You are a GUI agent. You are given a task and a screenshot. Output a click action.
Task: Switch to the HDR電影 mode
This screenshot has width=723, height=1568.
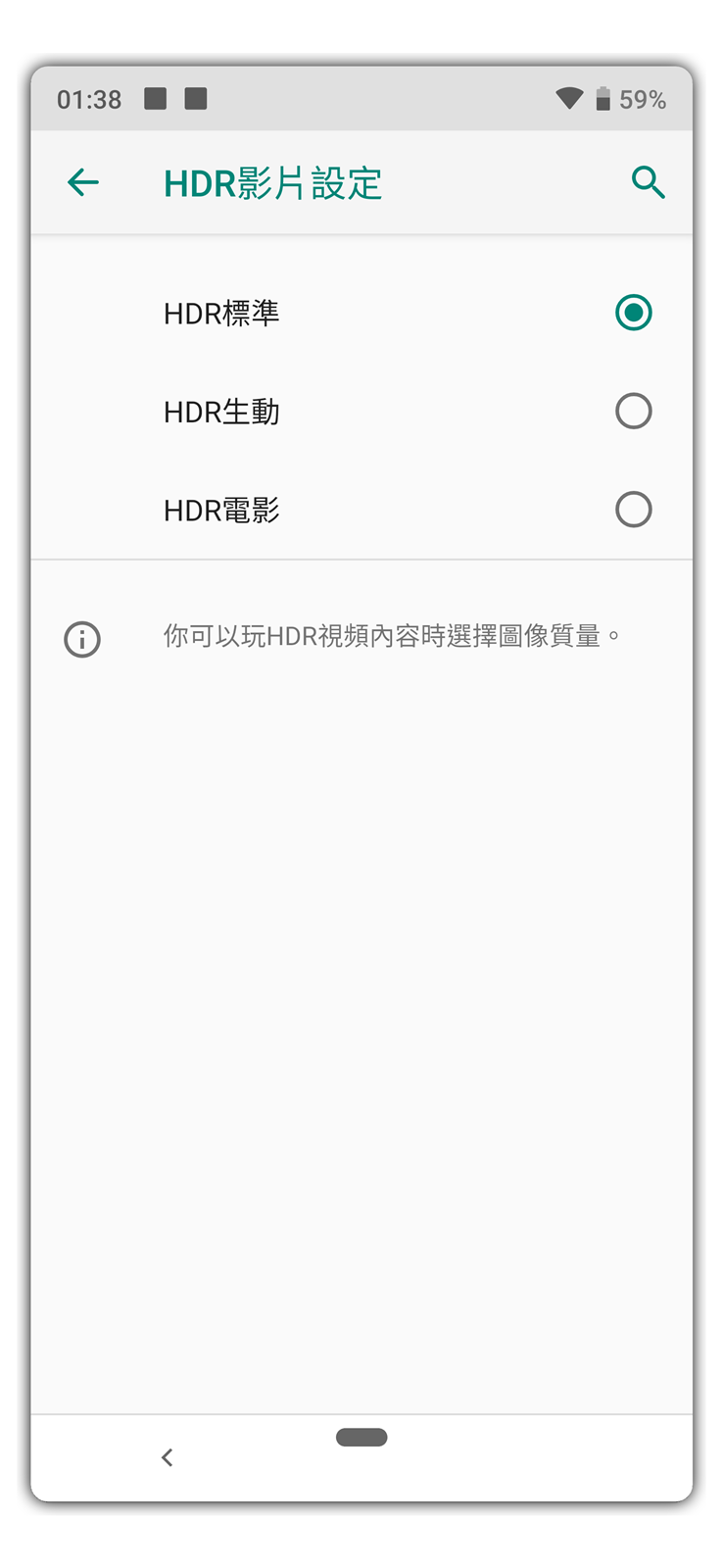(x=633, y=510)
